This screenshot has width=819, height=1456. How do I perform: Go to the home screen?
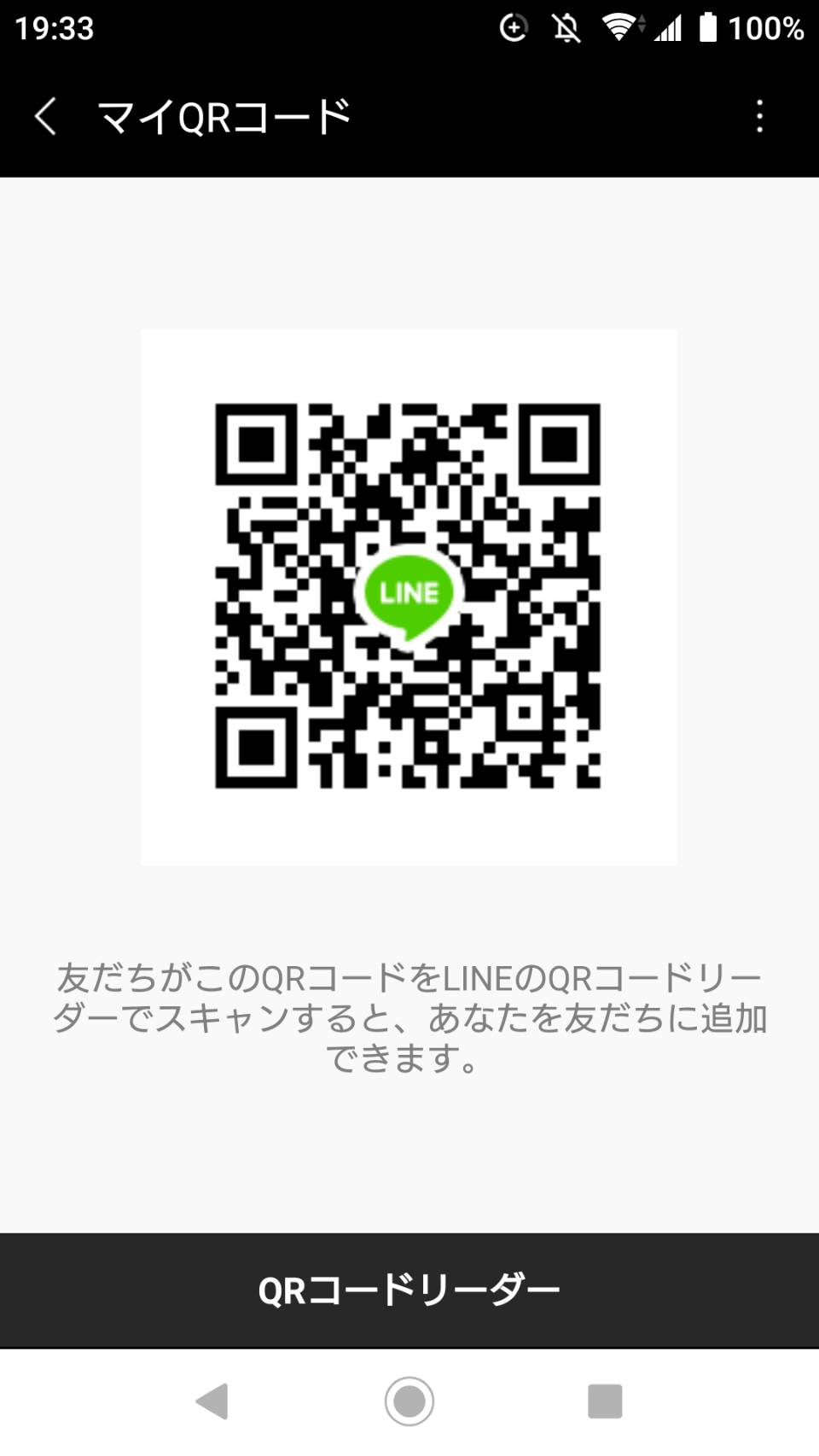pos(409,1401)
